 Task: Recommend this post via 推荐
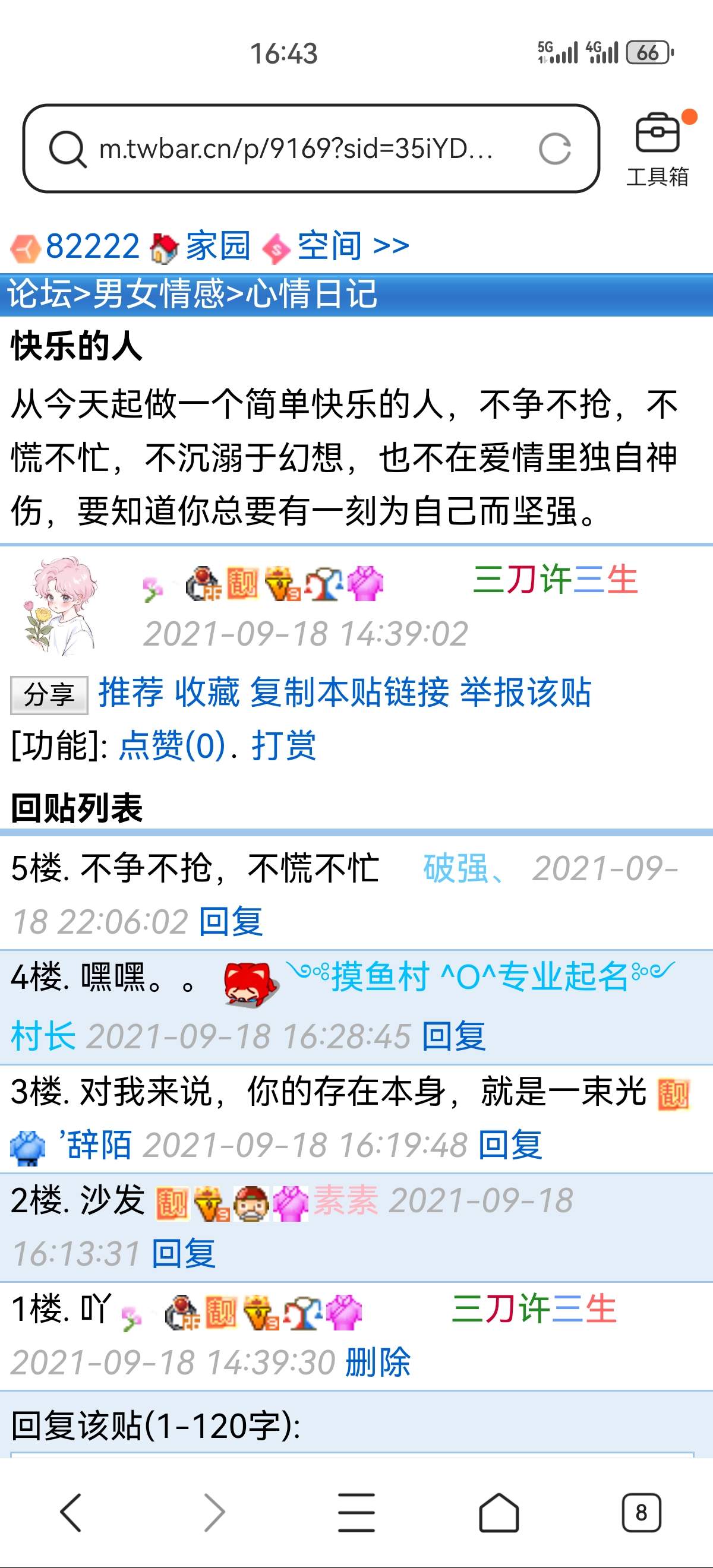131,692
